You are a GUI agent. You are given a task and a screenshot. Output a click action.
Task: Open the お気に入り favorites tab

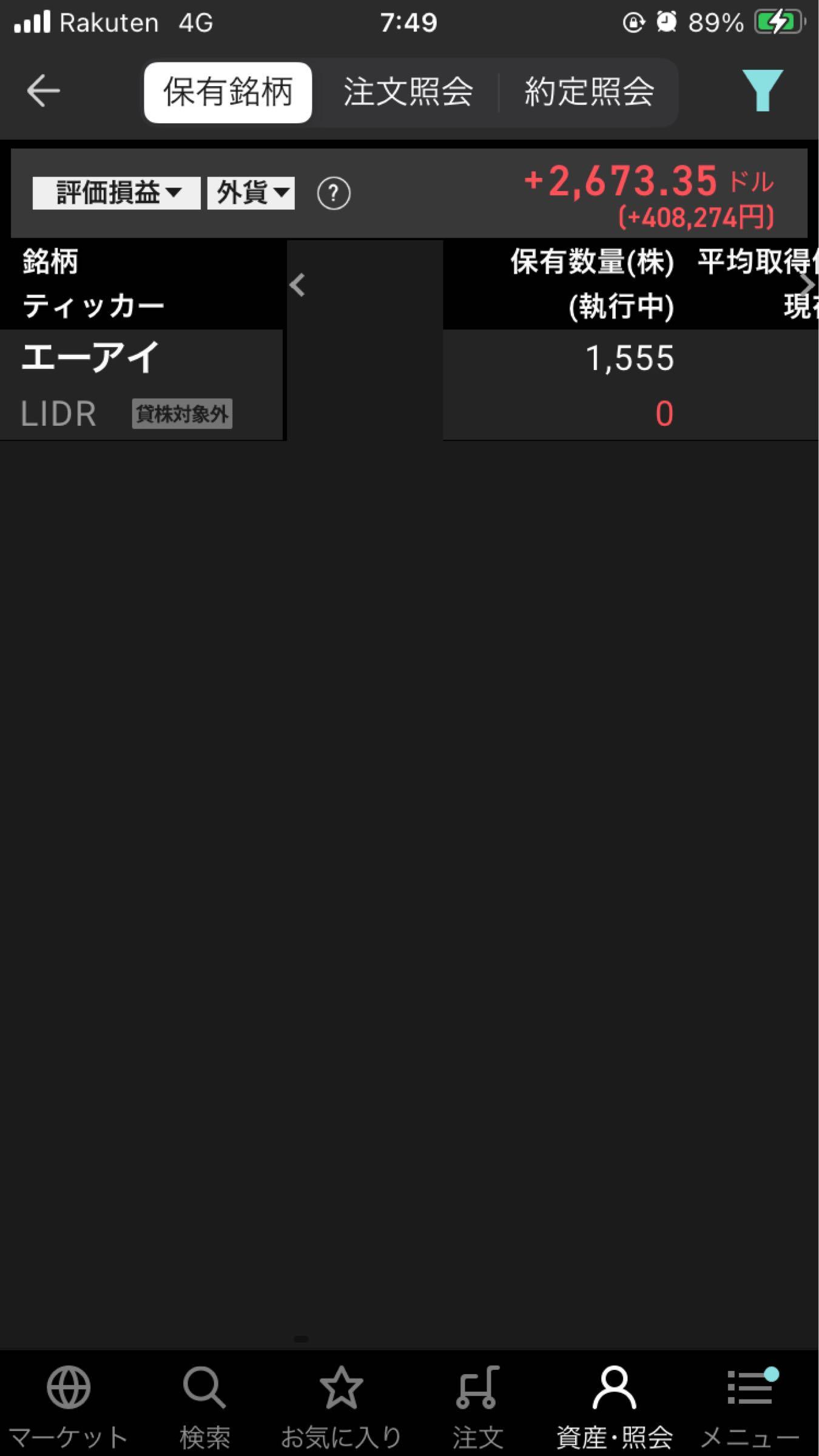point(341,1407)
